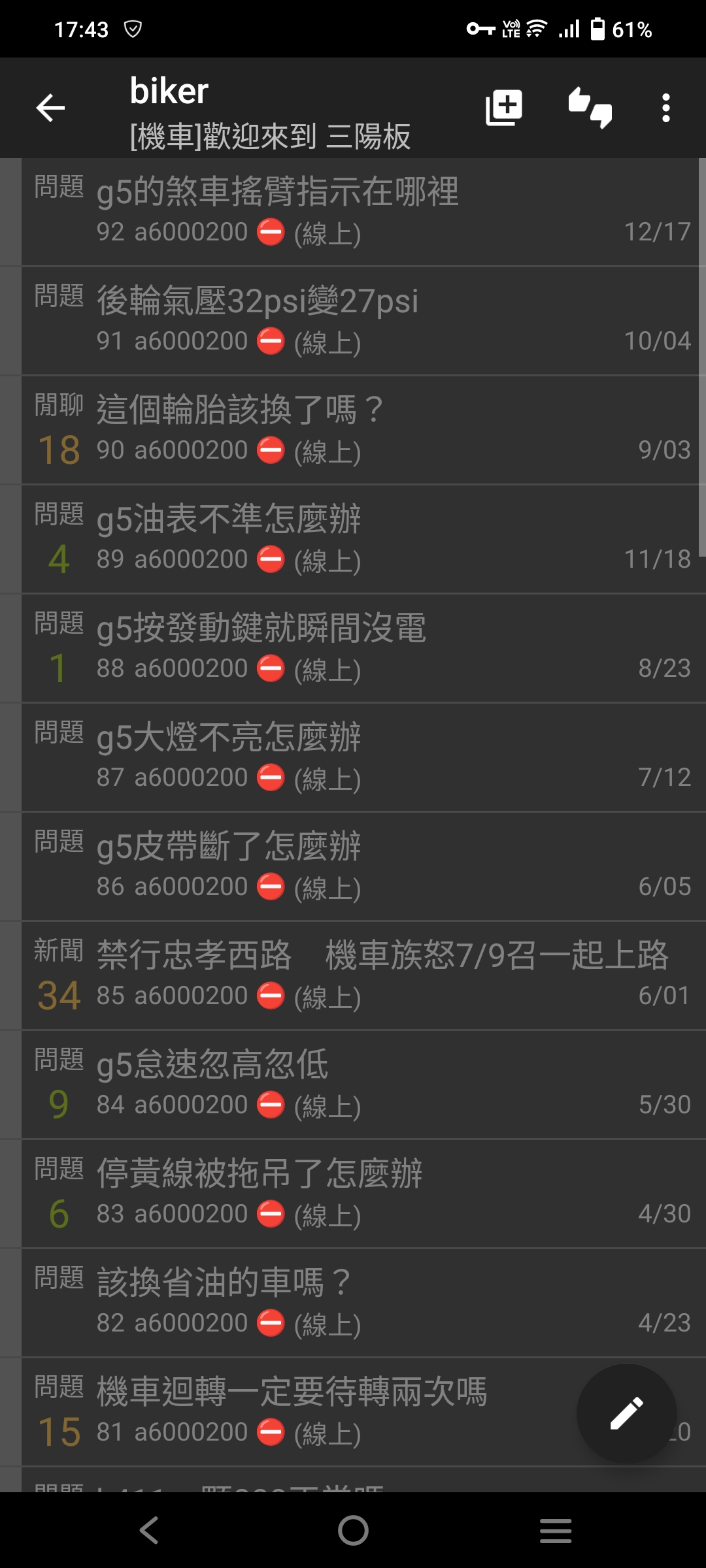Compose a new post with pencil button
The width and height of the screenshot is (706, 1568).
pyautogui.click(x=626, y=1413)
